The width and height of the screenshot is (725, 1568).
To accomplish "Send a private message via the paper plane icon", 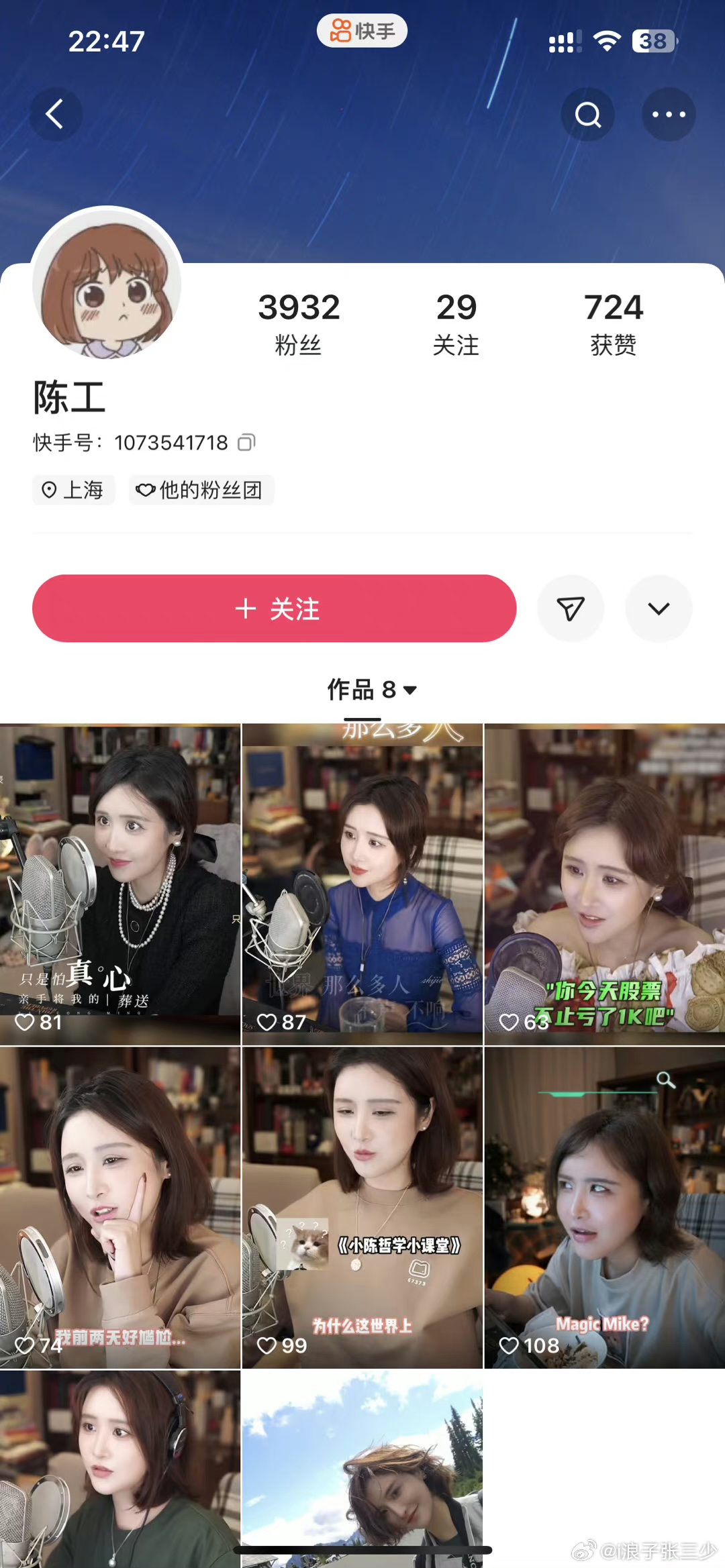I will (570, 609).
